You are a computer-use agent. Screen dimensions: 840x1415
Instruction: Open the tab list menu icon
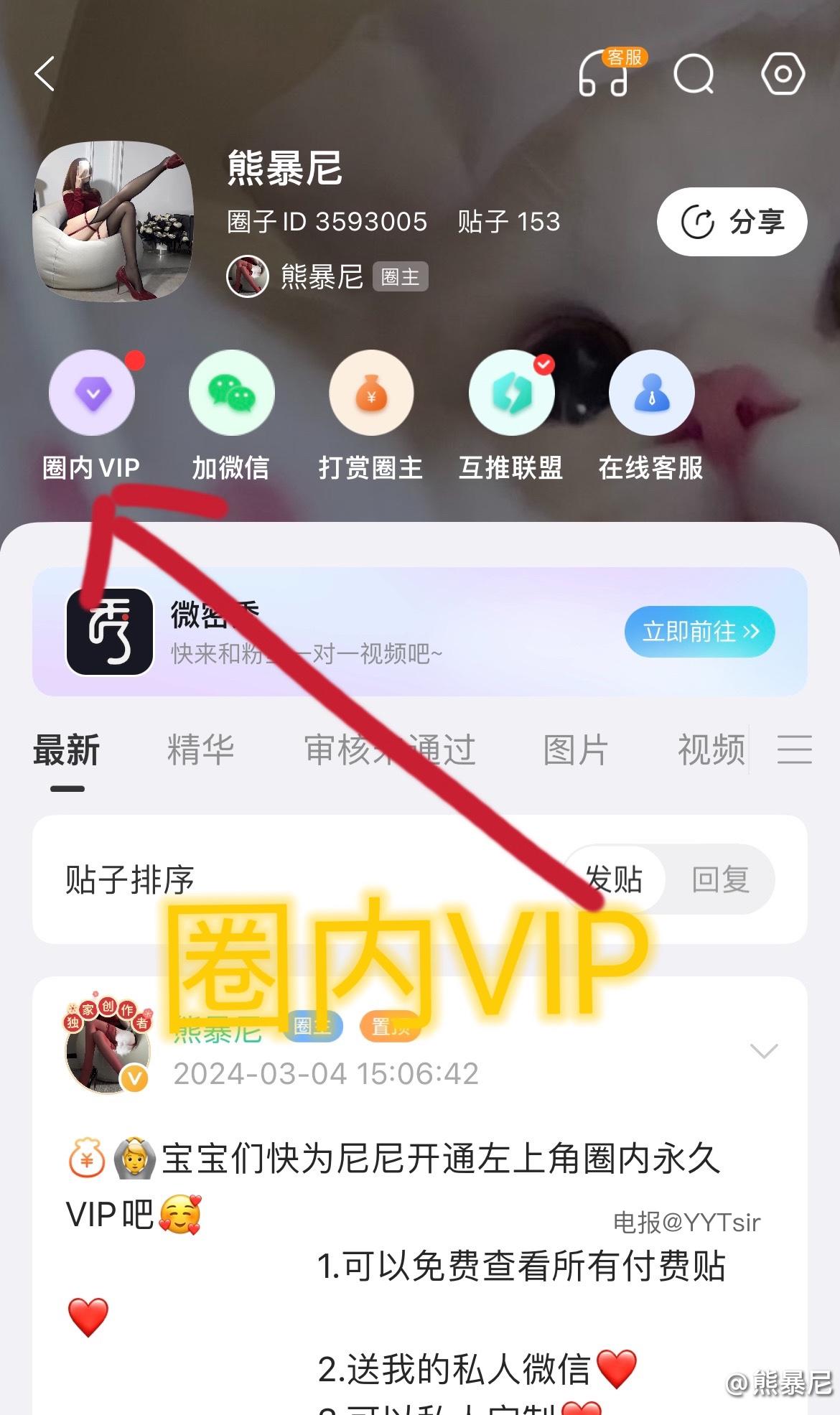(x=795, y=749)
